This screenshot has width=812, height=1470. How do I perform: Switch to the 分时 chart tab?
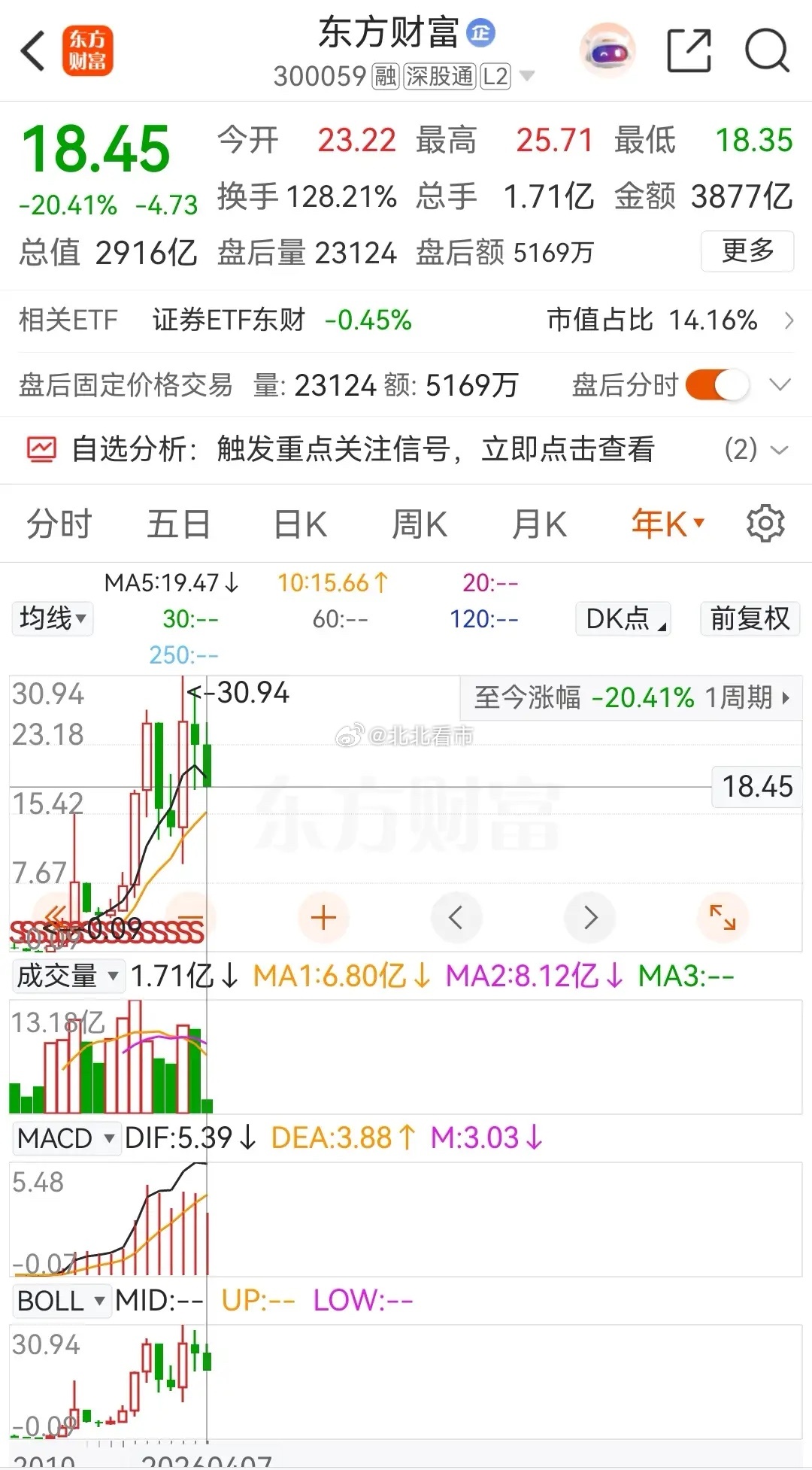click(59, 524)
